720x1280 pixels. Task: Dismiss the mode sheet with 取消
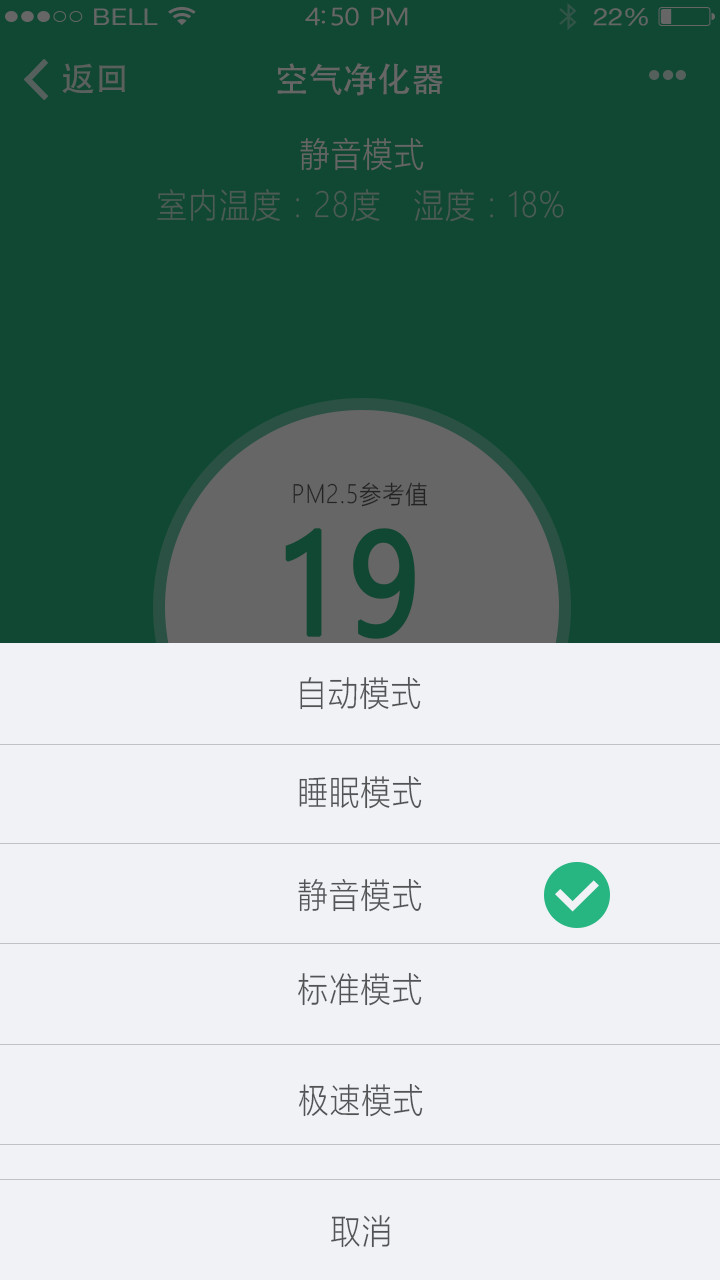pos(360,1231)
